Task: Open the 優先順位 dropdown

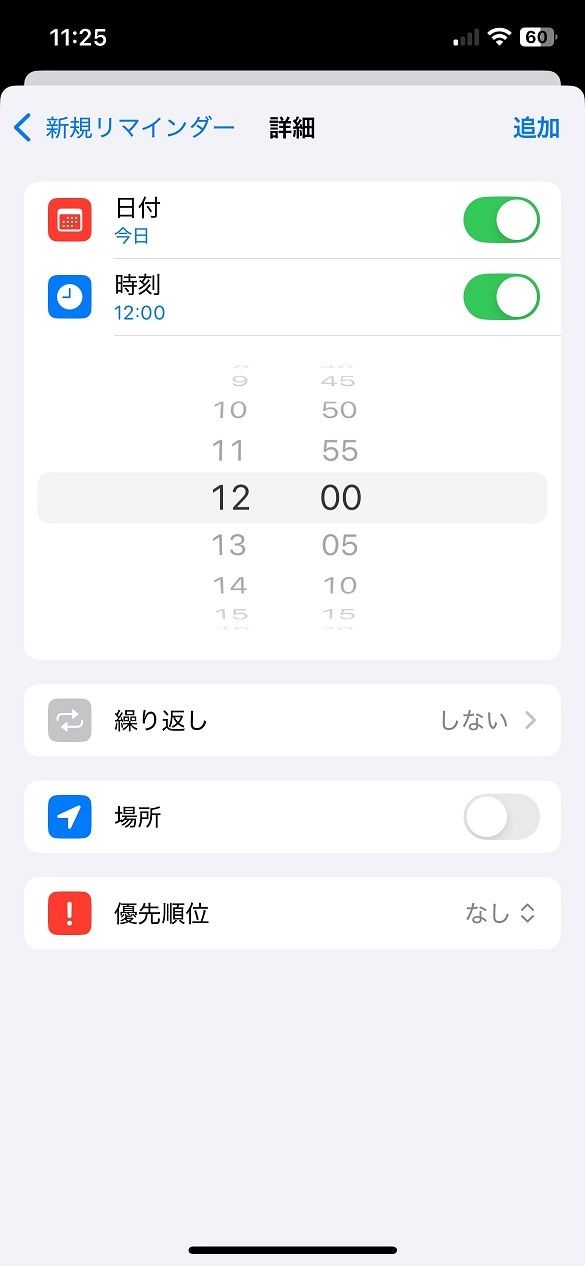Action: [x=292, y=913]
